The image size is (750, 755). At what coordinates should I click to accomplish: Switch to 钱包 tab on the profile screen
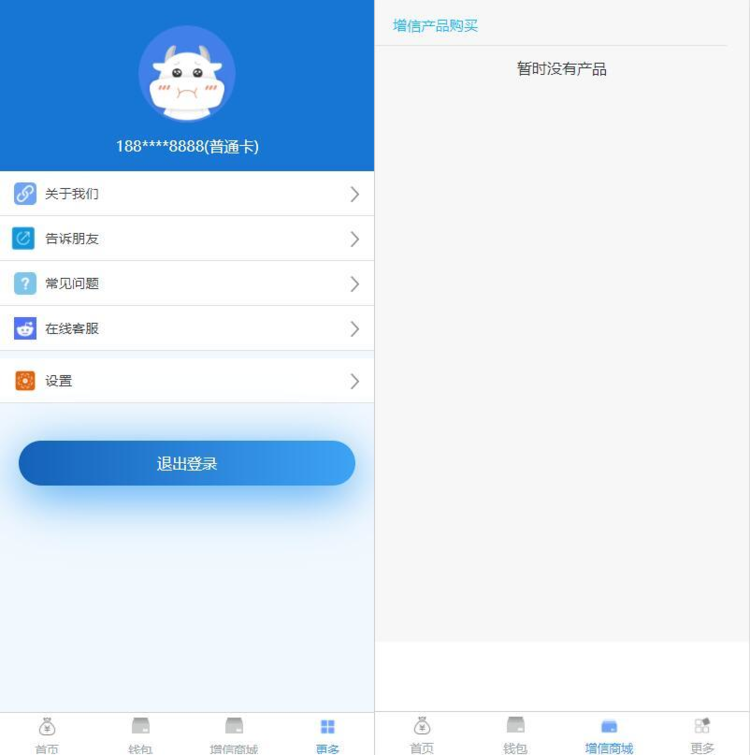pyautogui.click(x=140, y=734)
